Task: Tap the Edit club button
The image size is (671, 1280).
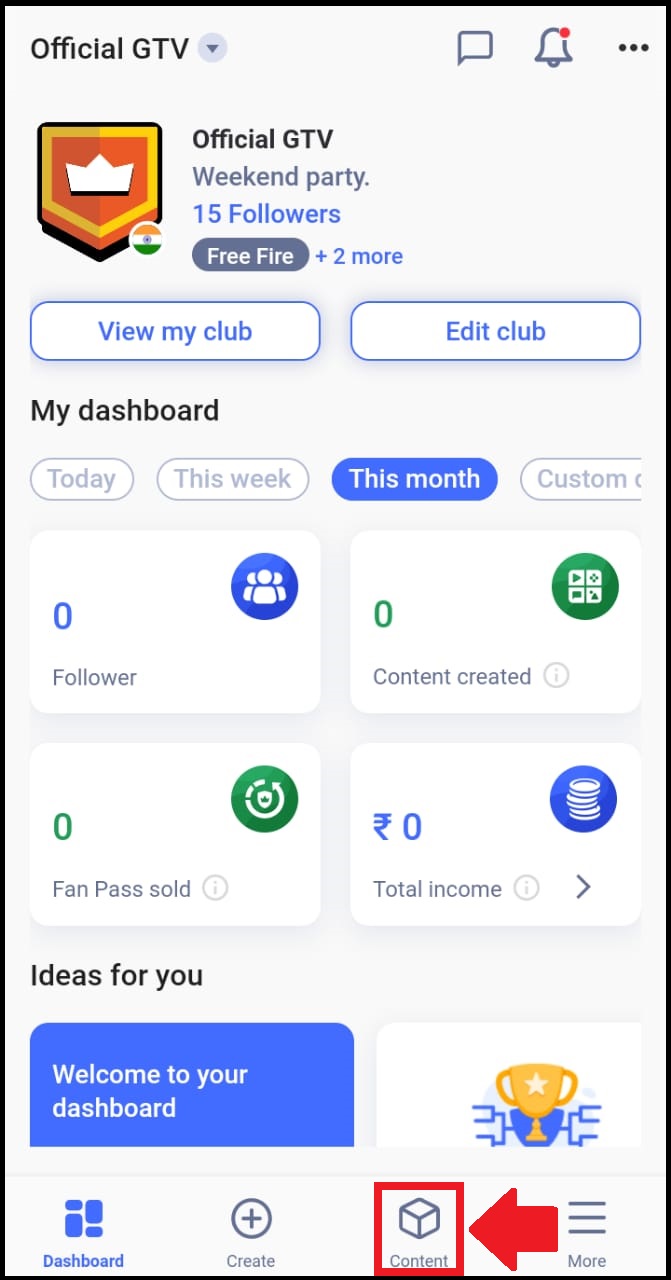Action: 495,331
